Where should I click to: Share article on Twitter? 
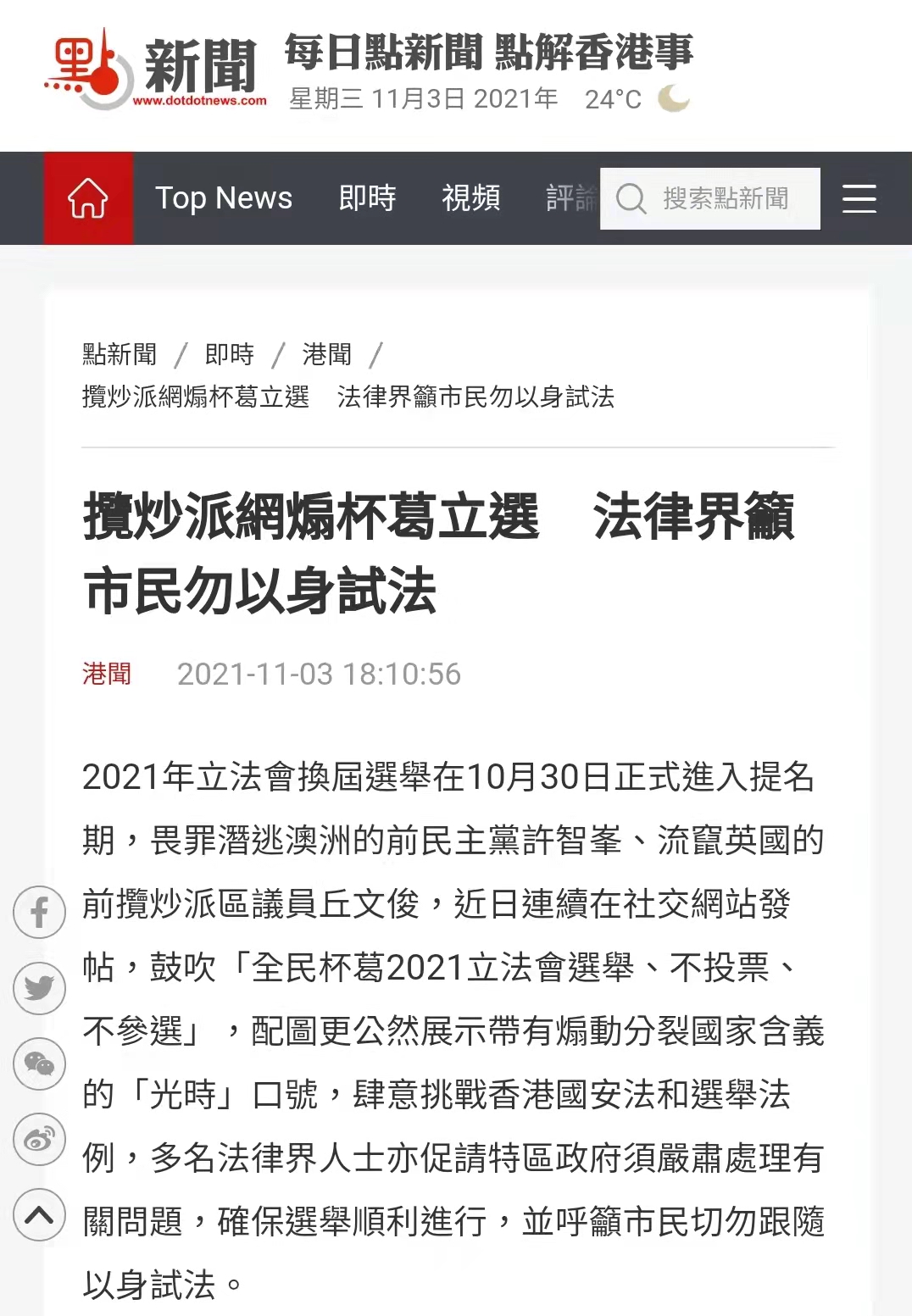pos(39,987)
